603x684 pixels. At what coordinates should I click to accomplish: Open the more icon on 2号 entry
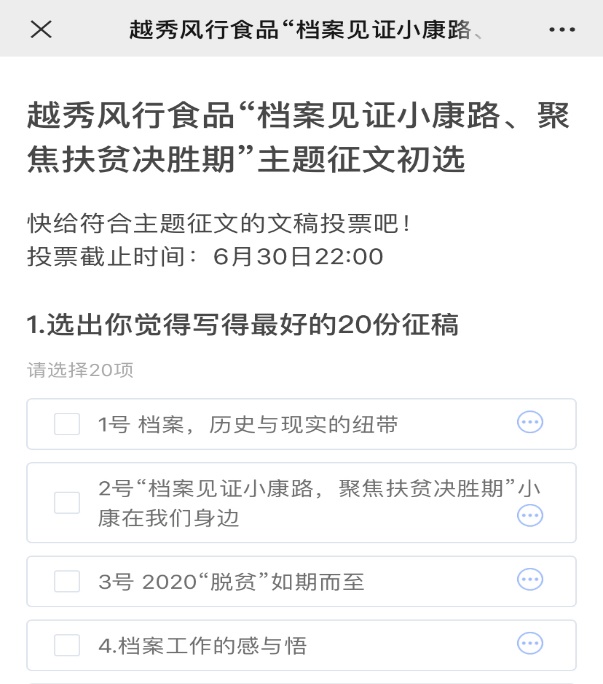pos(529,515)
